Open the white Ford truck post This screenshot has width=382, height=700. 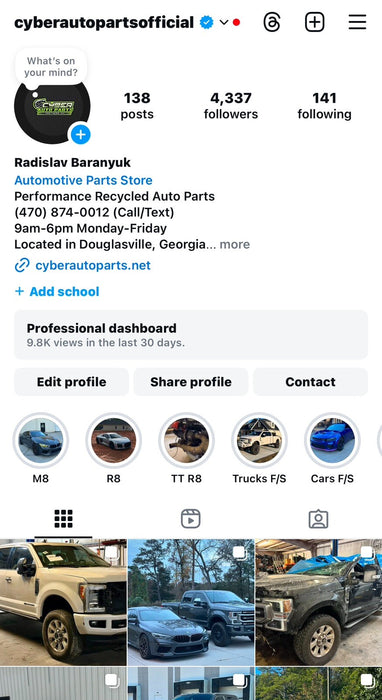pos(63,603)
